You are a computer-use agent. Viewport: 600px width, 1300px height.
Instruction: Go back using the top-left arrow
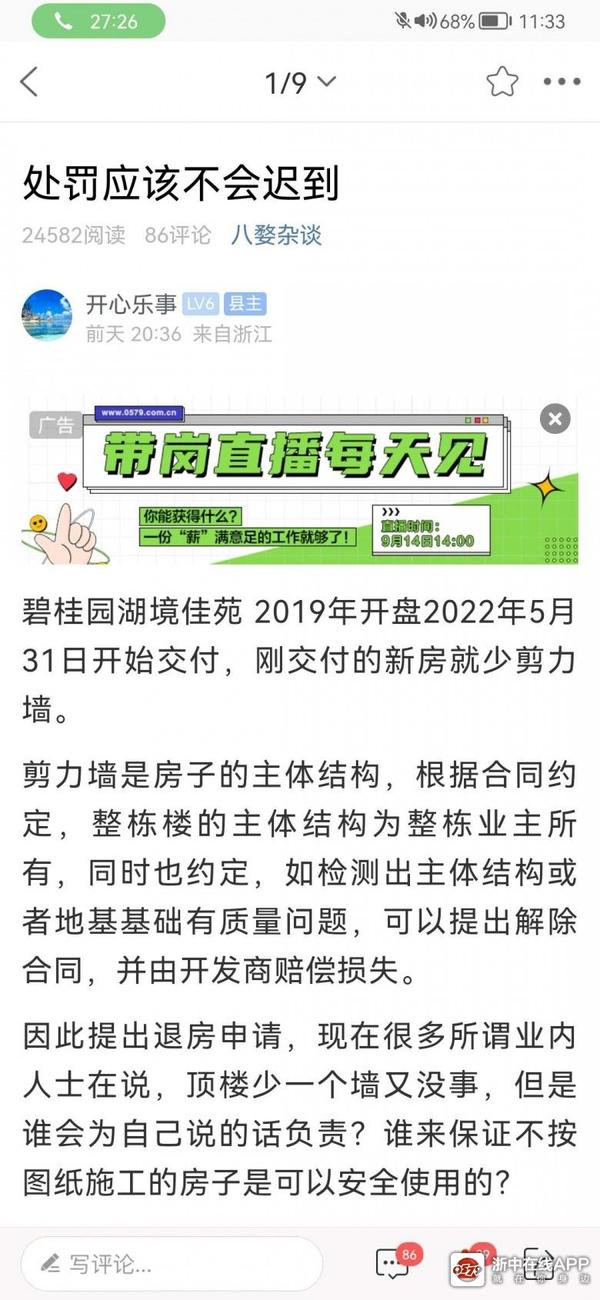[29, 82]
